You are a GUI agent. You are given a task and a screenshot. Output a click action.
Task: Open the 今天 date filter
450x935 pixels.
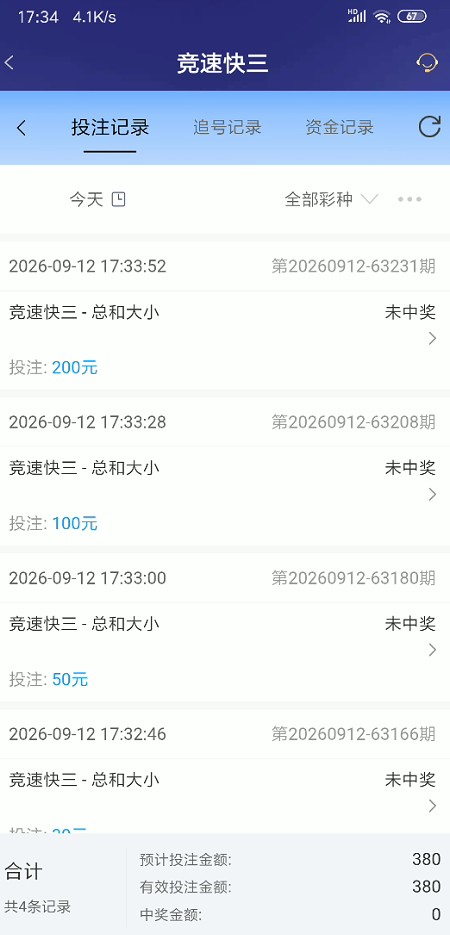click(x=98, y=199)
